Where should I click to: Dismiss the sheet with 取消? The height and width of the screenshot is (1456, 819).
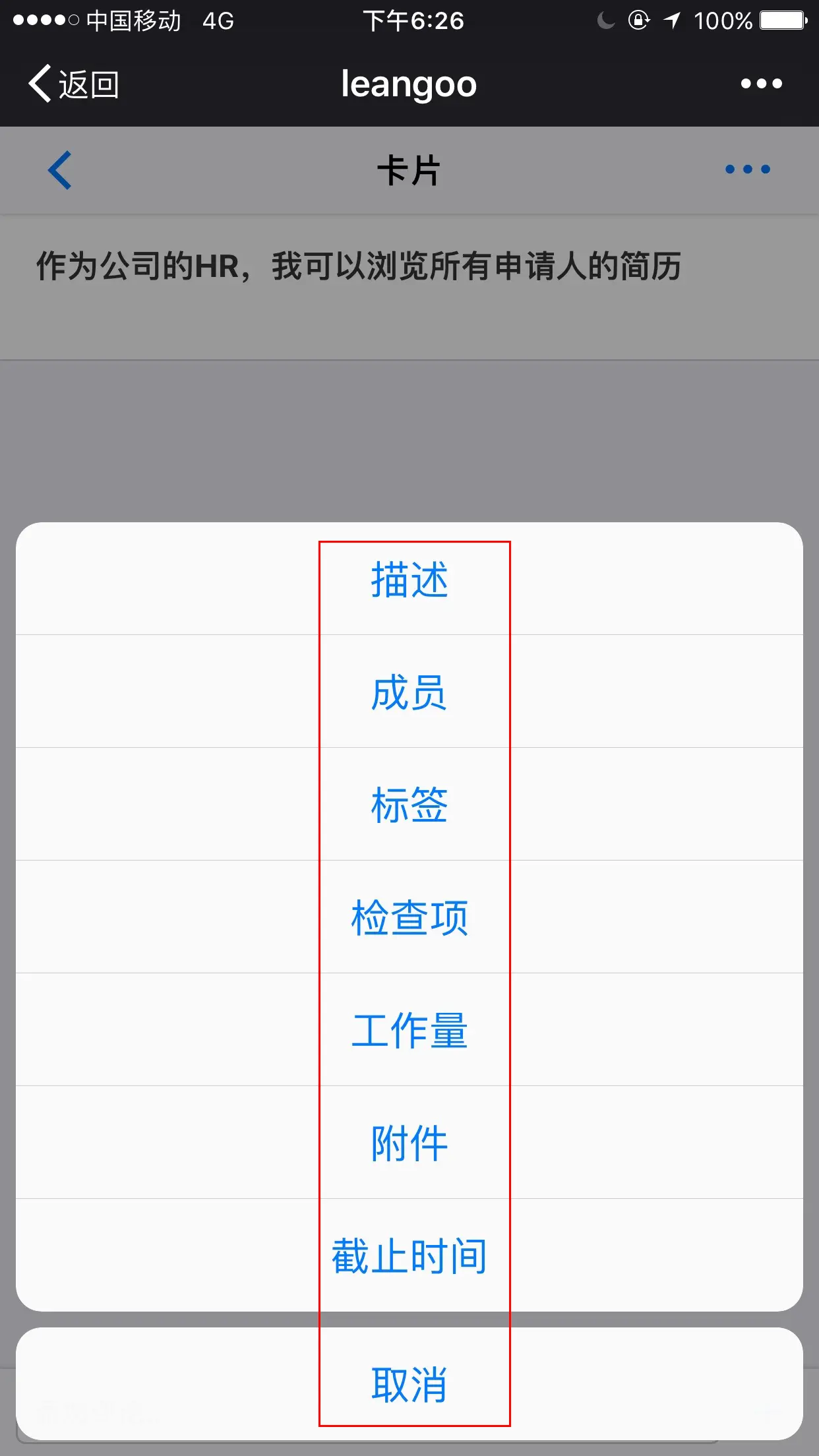pos(409,1383)
